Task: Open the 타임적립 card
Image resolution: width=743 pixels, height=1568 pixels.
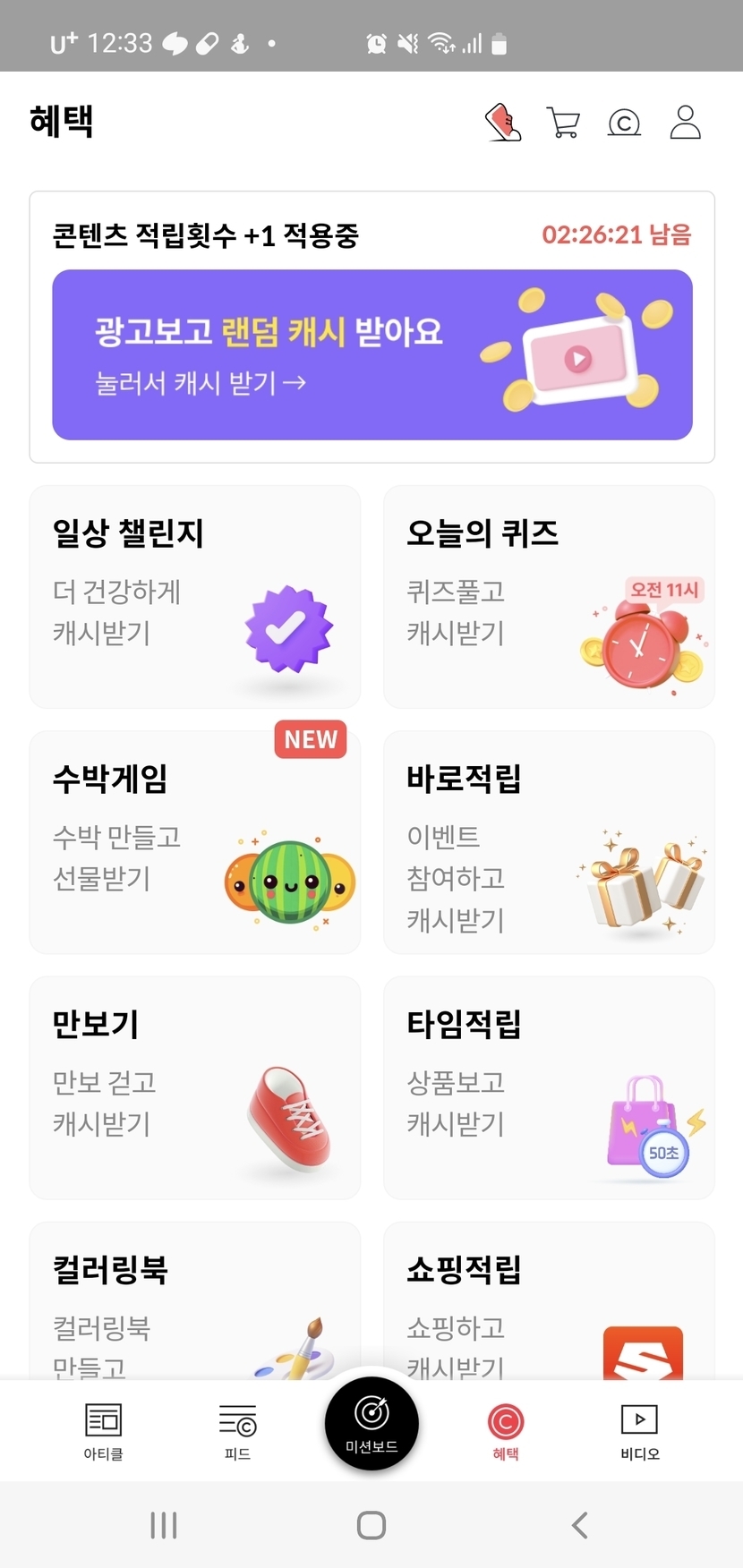Action: tap(549, 1087)
